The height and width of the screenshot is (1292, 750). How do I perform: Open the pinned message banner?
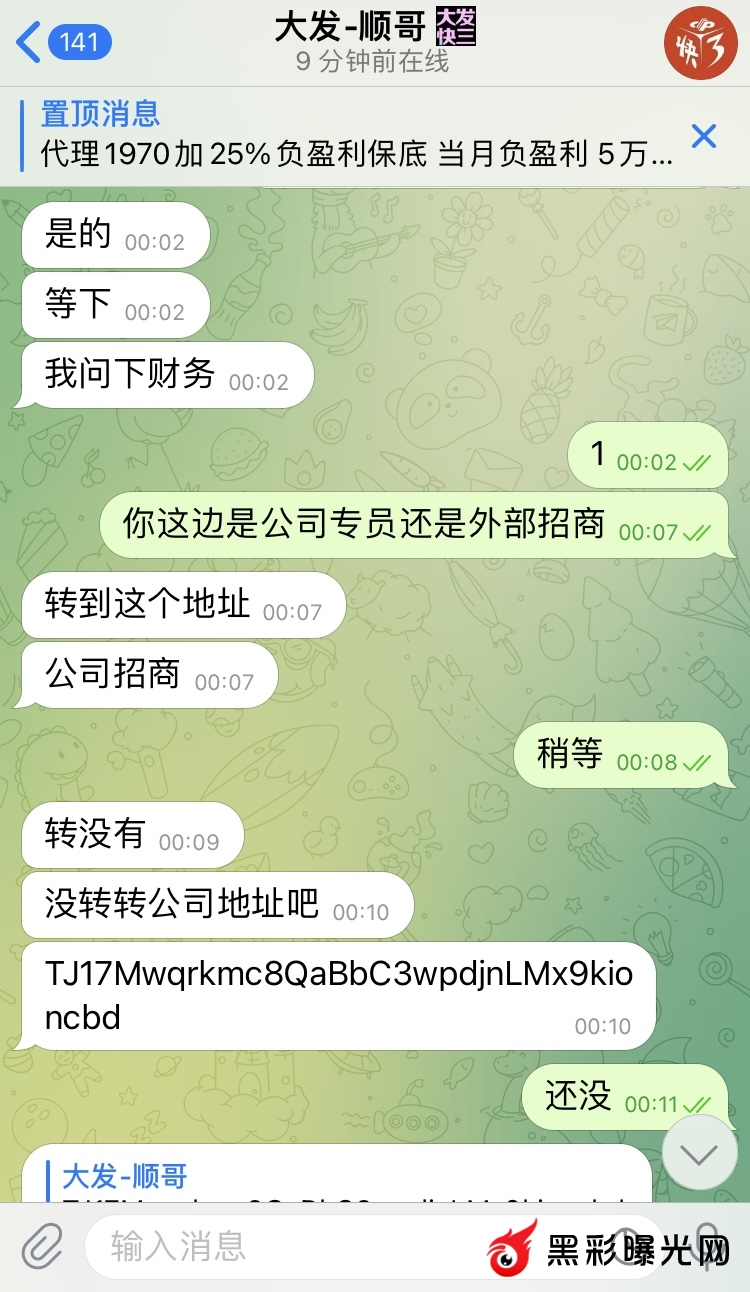(x=350, y=135)
